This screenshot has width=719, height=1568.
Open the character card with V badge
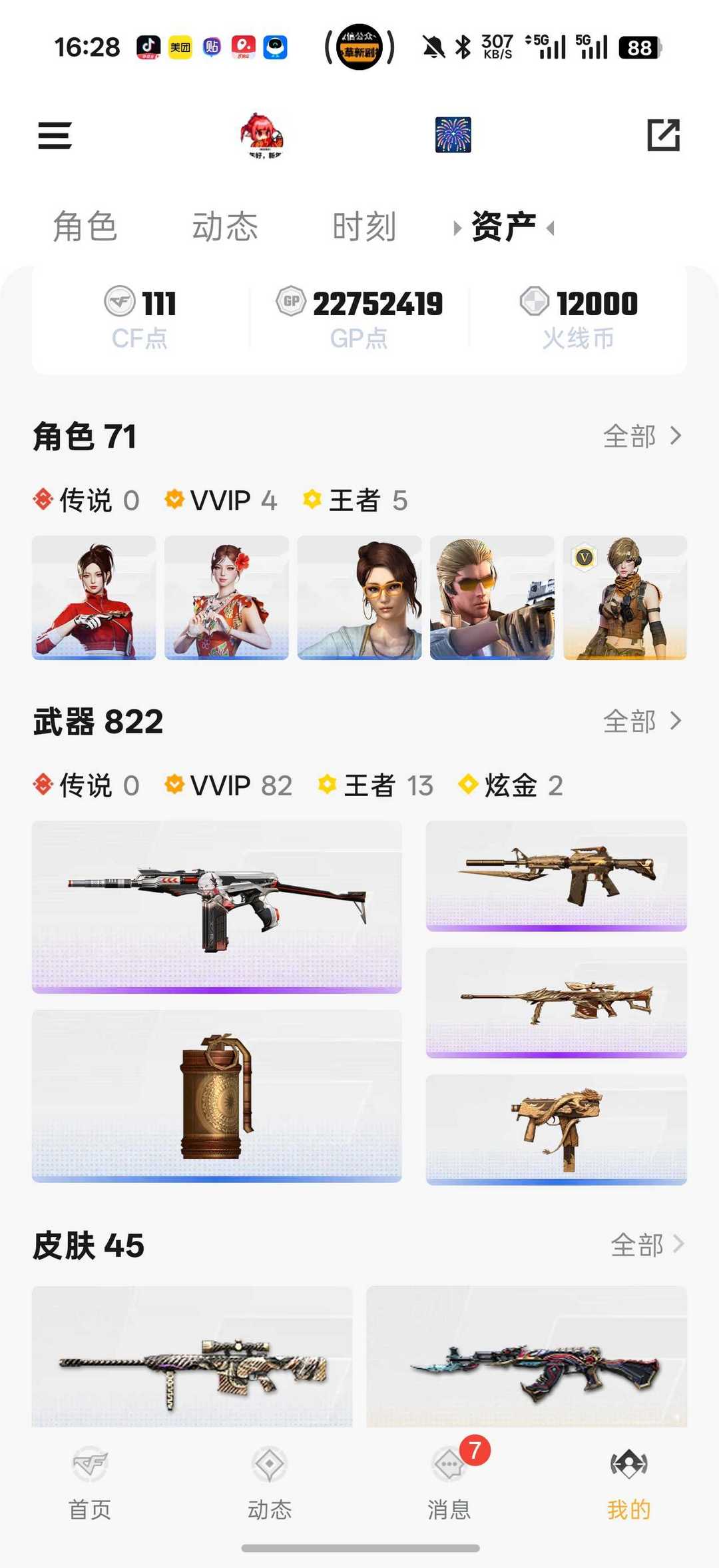tap(624, 597)
